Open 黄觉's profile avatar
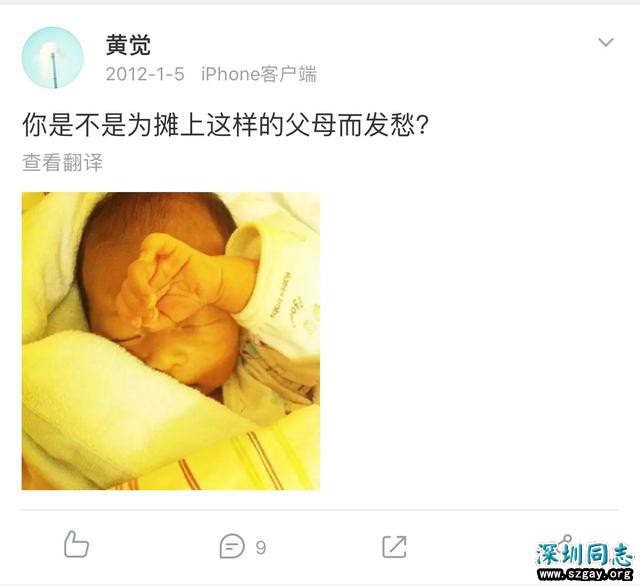The height and width of the screenshot is (586, 640). tap(52, 57)
